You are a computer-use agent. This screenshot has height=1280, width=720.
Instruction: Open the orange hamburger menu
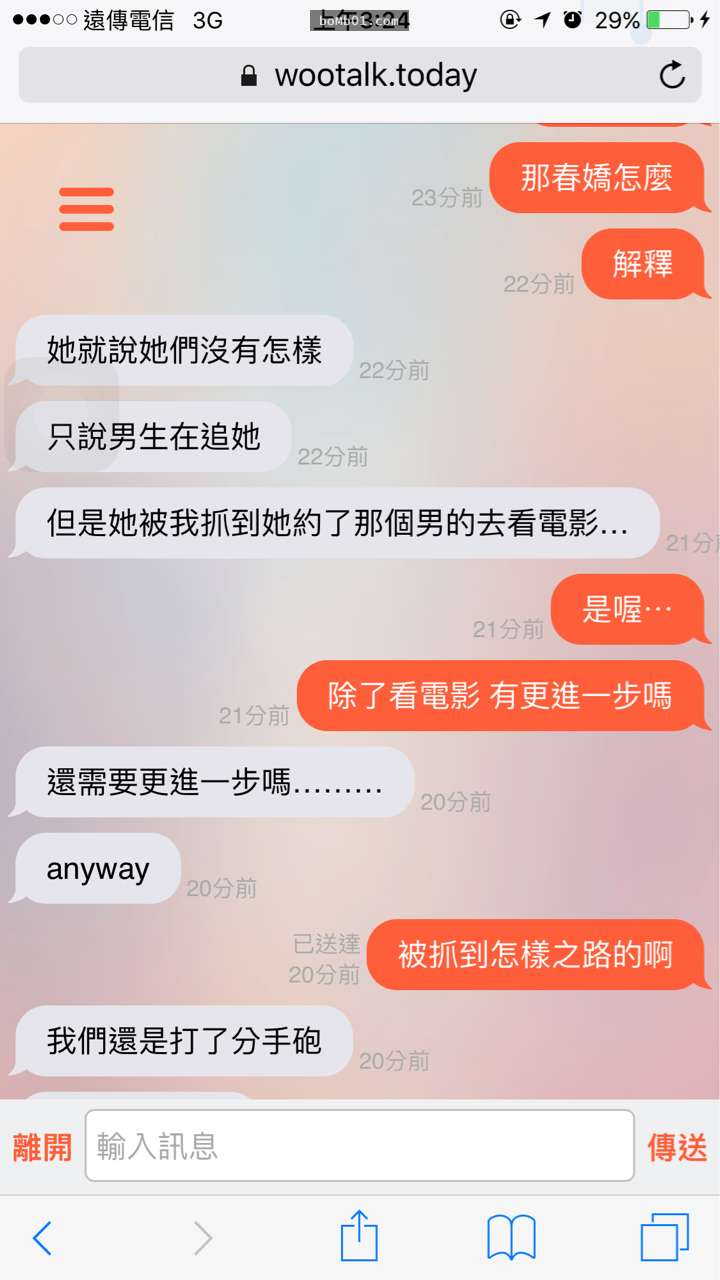coord(86,209)
